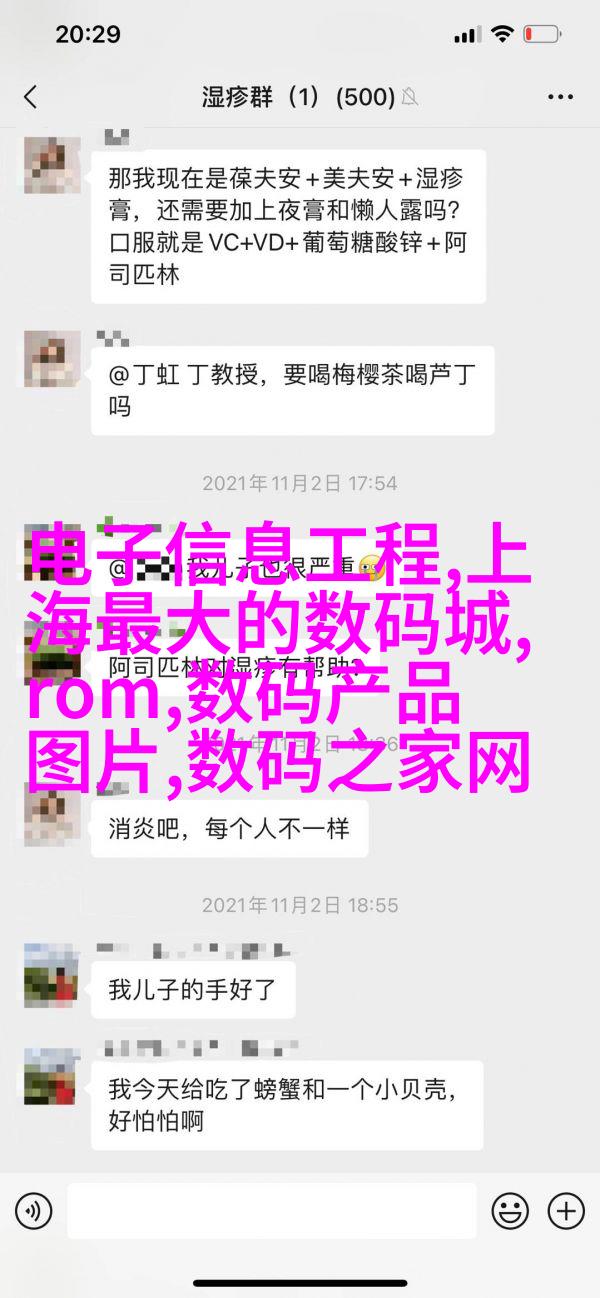Open avatar beside the 螃蟹和一个小贝壳 message
Screen dimensions: 600x1298
point(51,1076)
